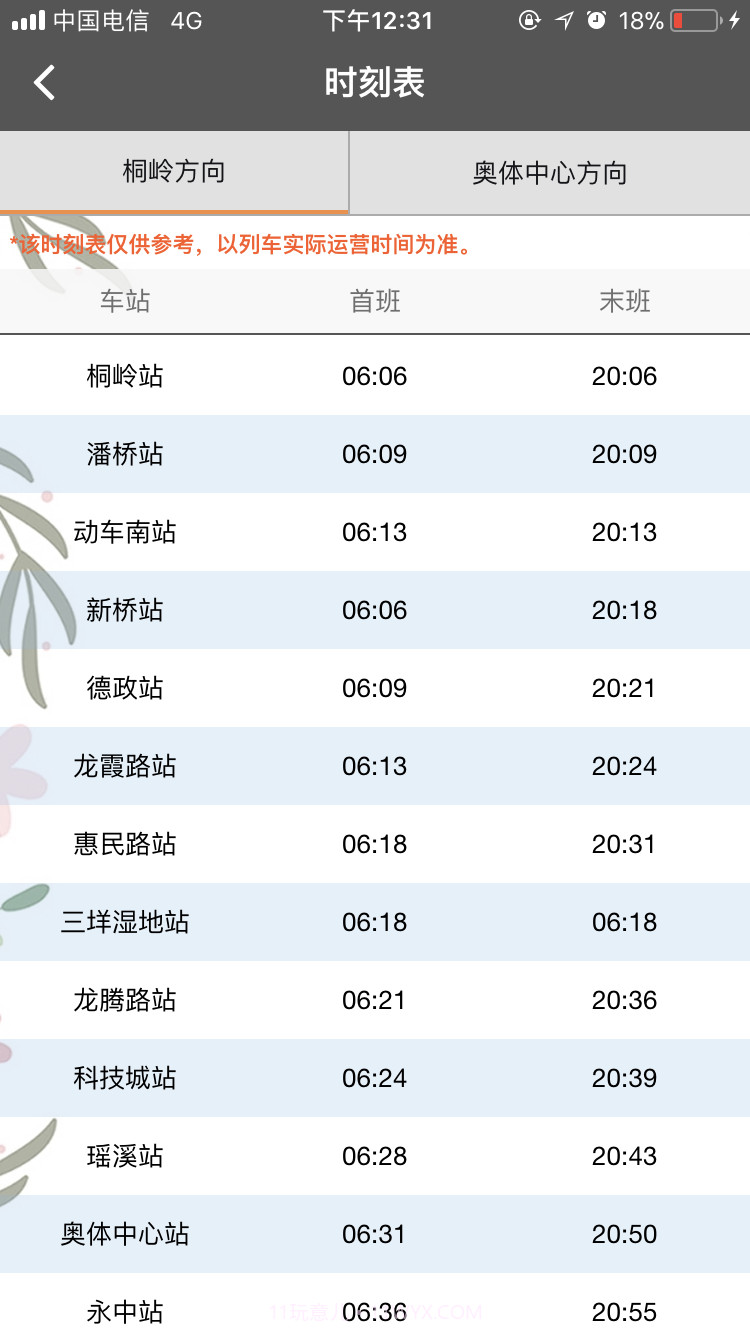
Task: Tap the back arrow to exit timetable
Action: pos(43,82)
